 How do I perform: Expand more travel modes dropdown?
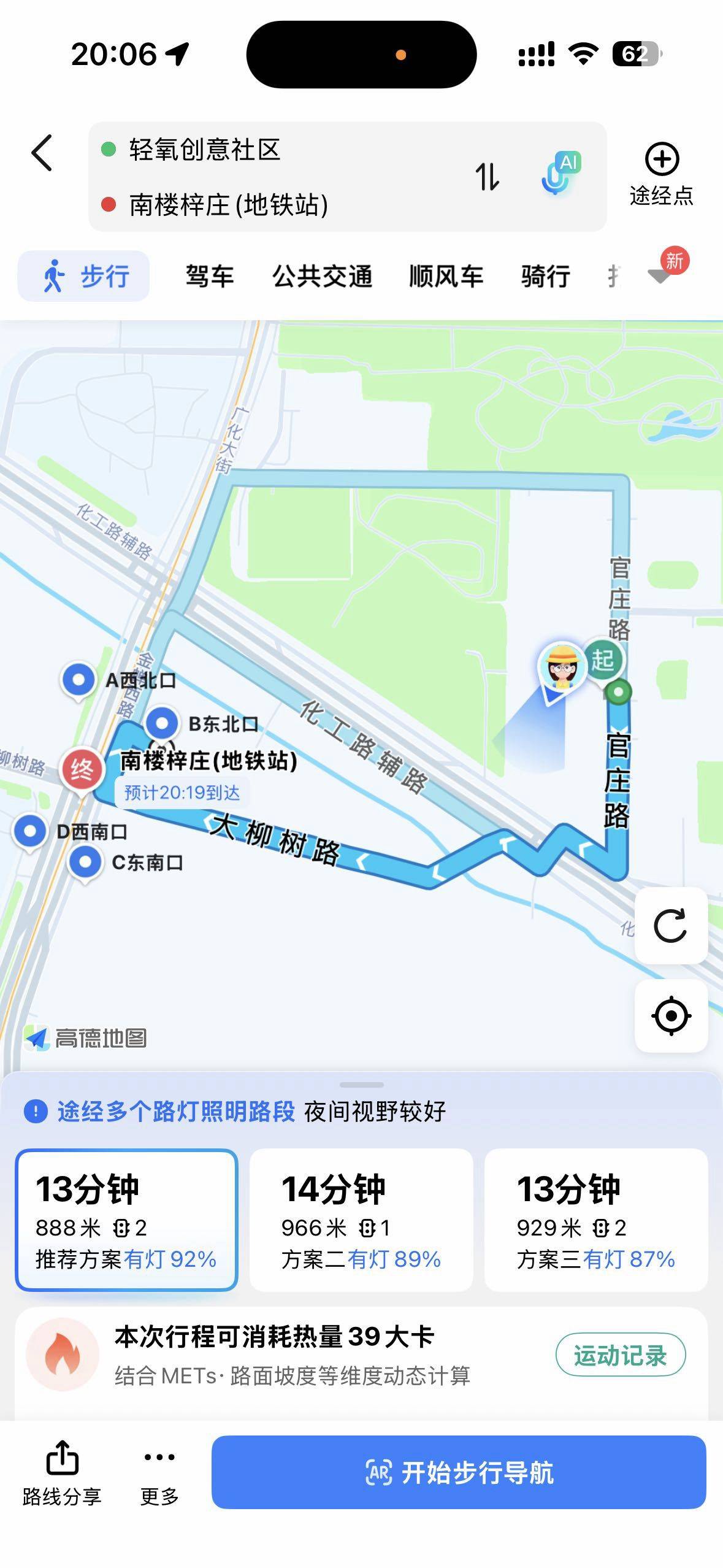pyautogui.click(x=660, y=275)
